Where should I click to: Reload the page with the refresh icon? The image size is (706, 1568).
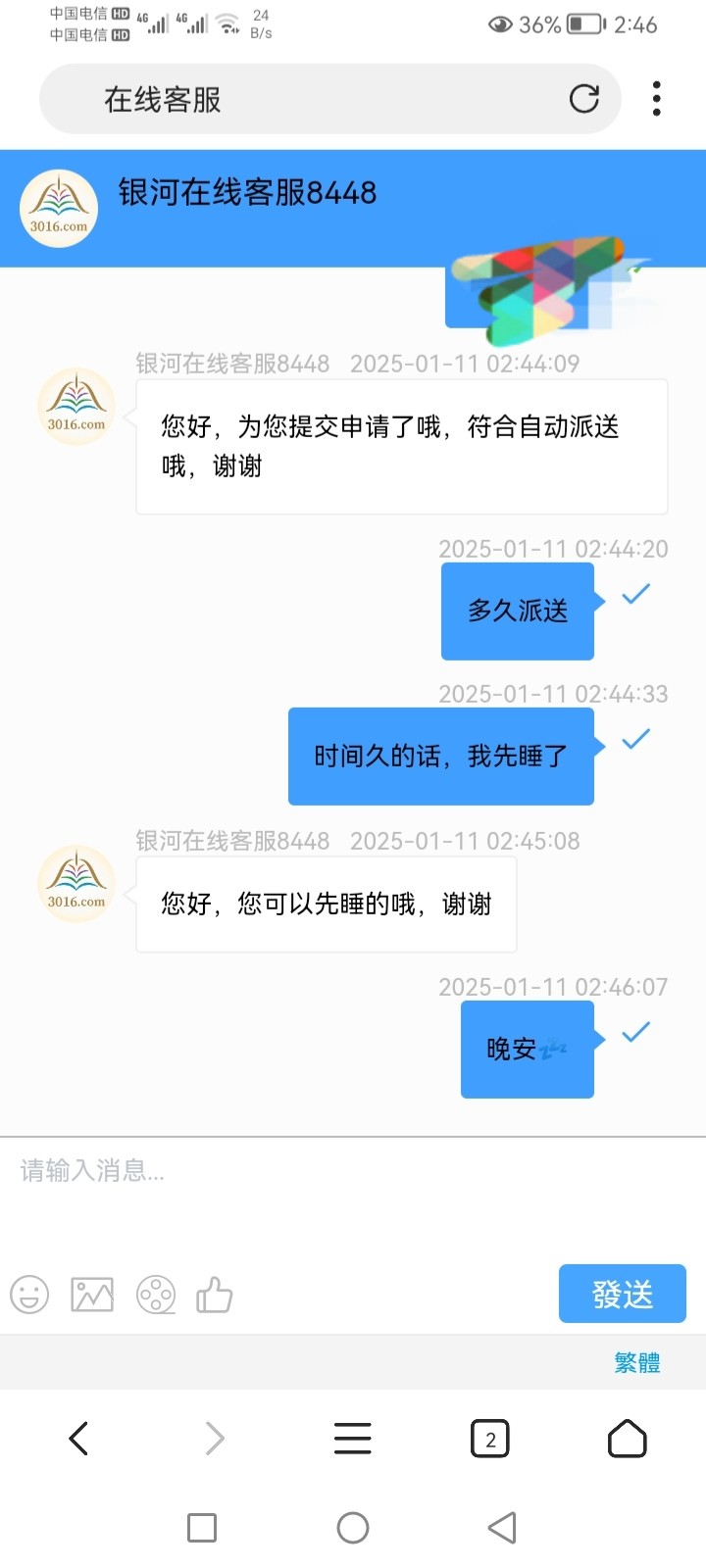[x=583, y=98]
